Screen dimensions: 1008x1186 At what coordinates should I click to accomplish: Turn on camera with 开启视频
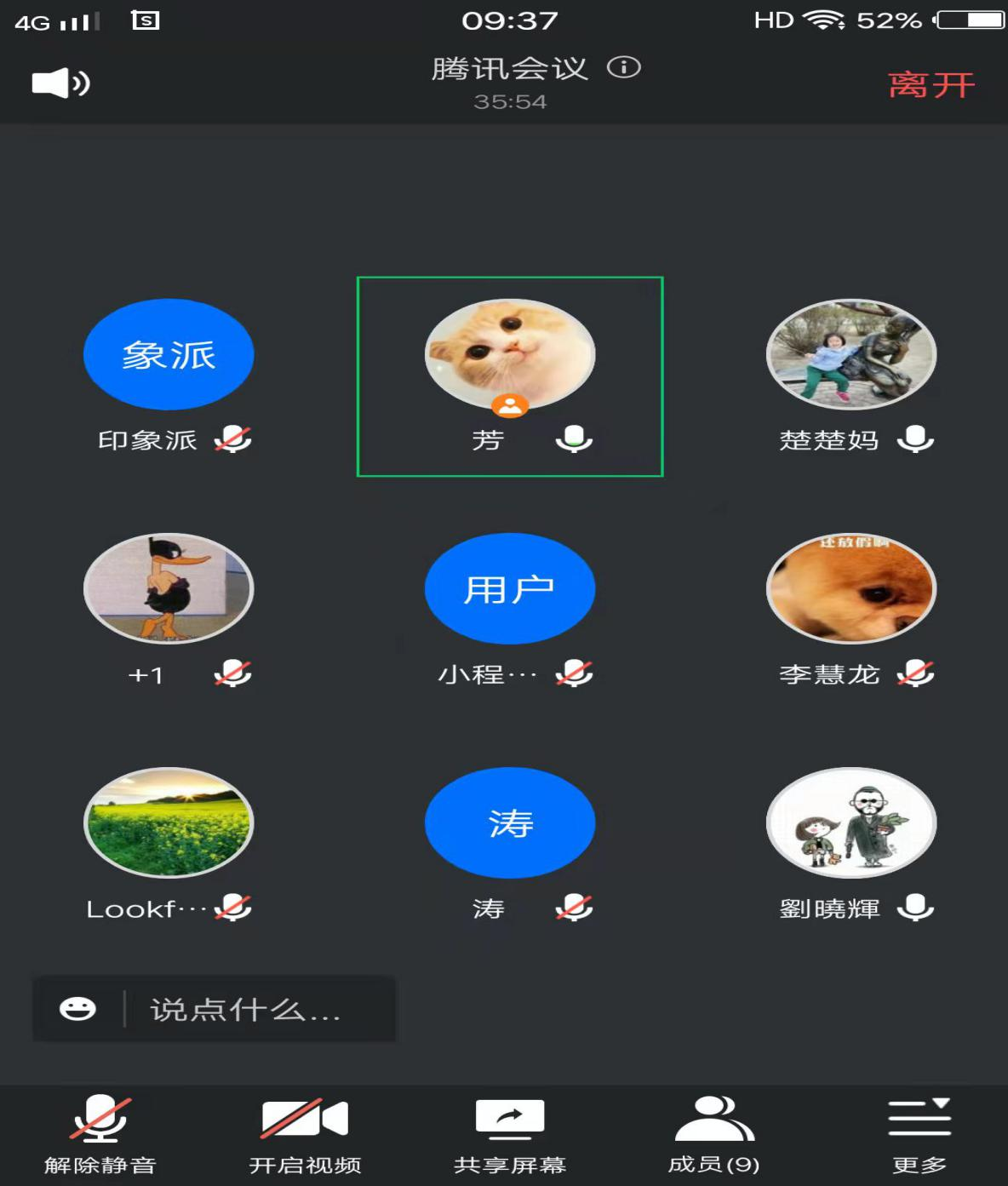(305, 1133)
